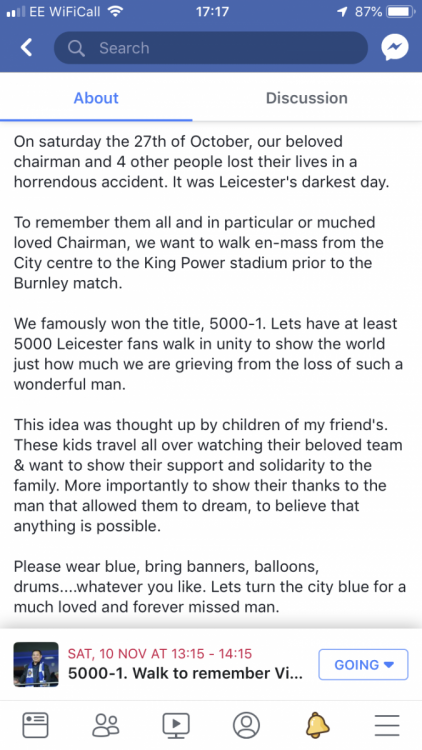Open the notifications bell
Viewport: 422px width, 750px height.
(x=317, y=725)
